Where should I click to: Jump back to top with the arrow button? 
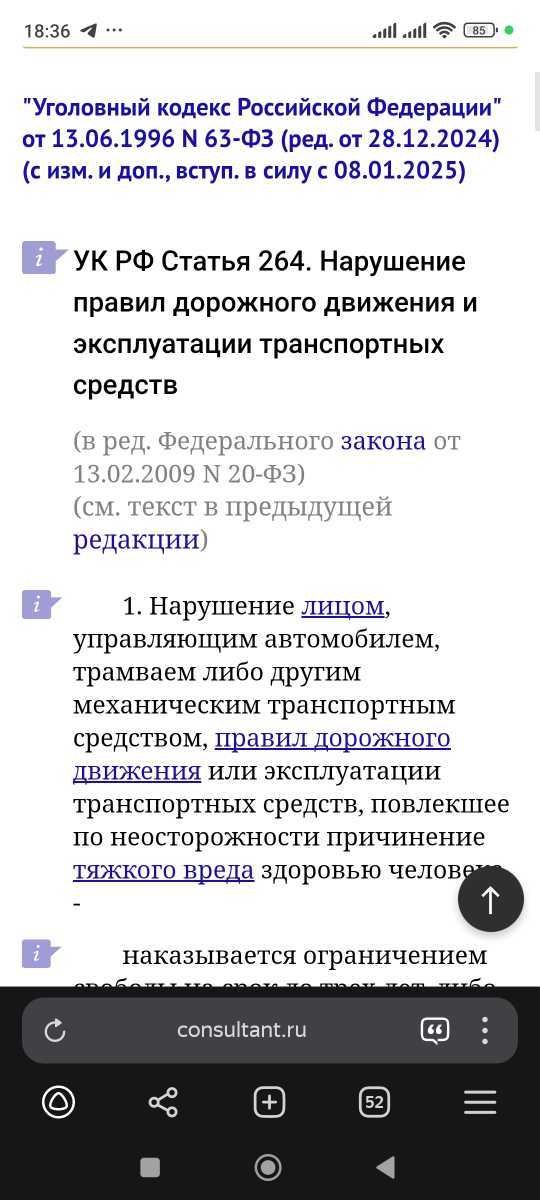pyautogui.click(x=491, y=899)
